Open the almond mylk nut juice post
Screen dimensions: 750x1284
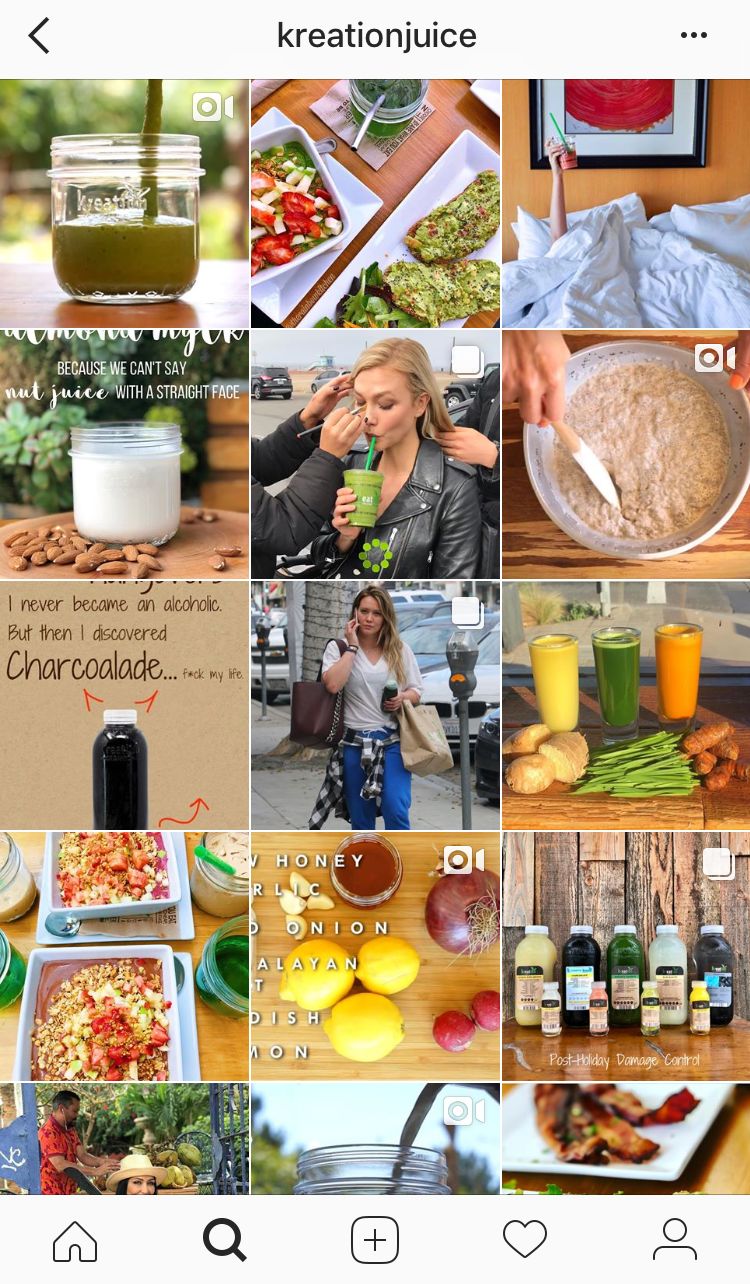[x=124, y=455]
